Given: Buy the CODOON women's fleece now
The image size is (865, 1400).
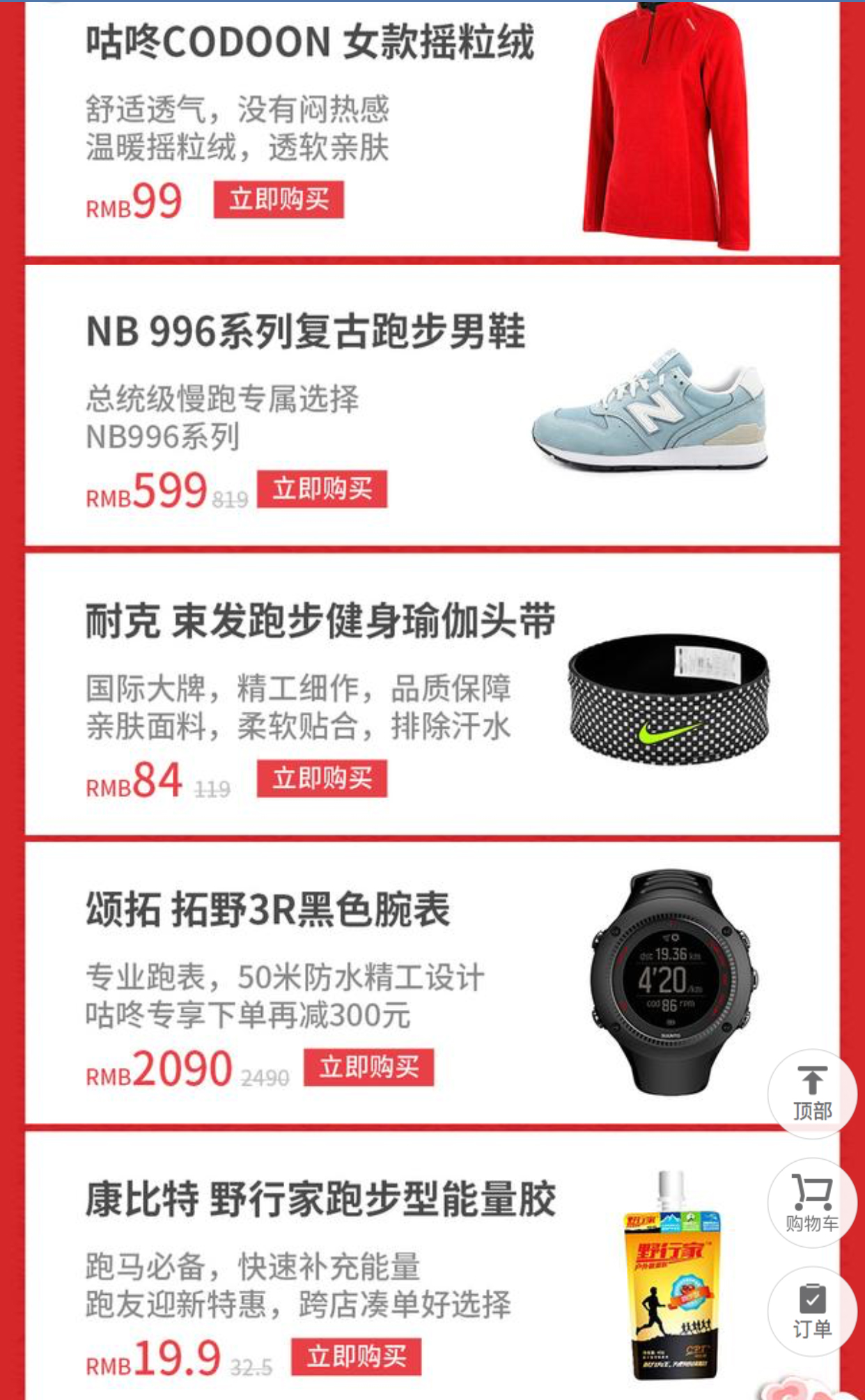Looking at the screenshot, I should pyautogui.click(x=279, y=200).
